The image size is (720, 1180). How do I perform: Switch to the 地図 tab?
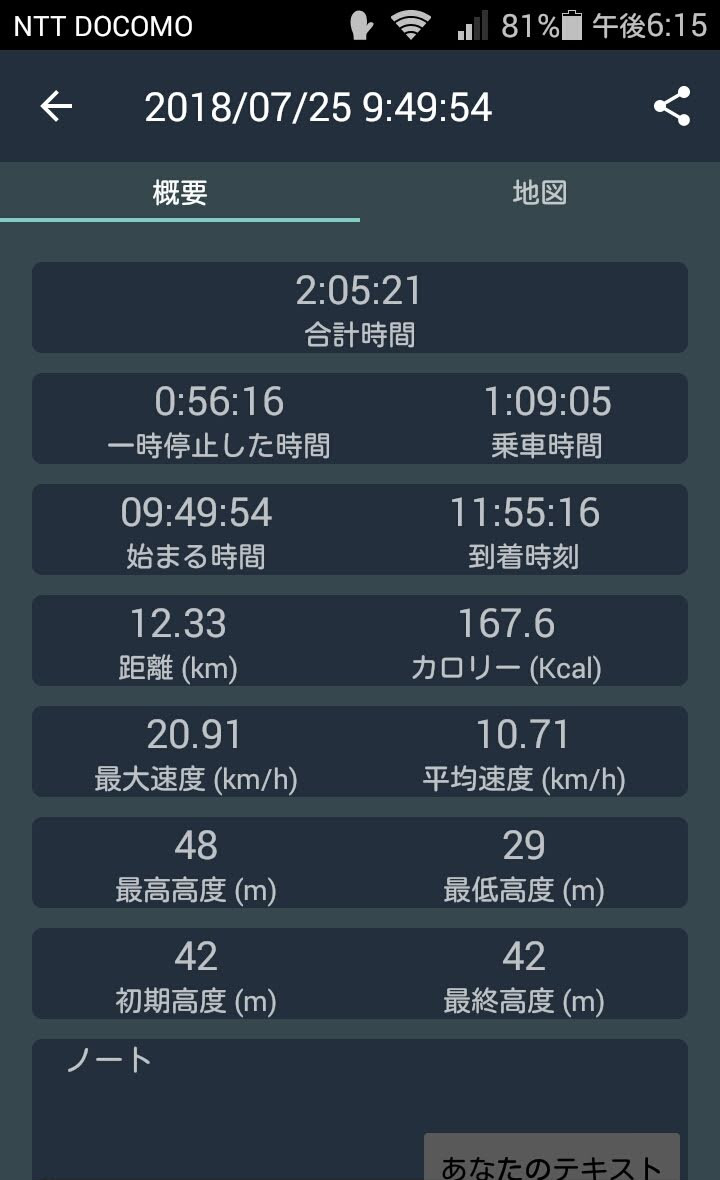tap(539, 193)
